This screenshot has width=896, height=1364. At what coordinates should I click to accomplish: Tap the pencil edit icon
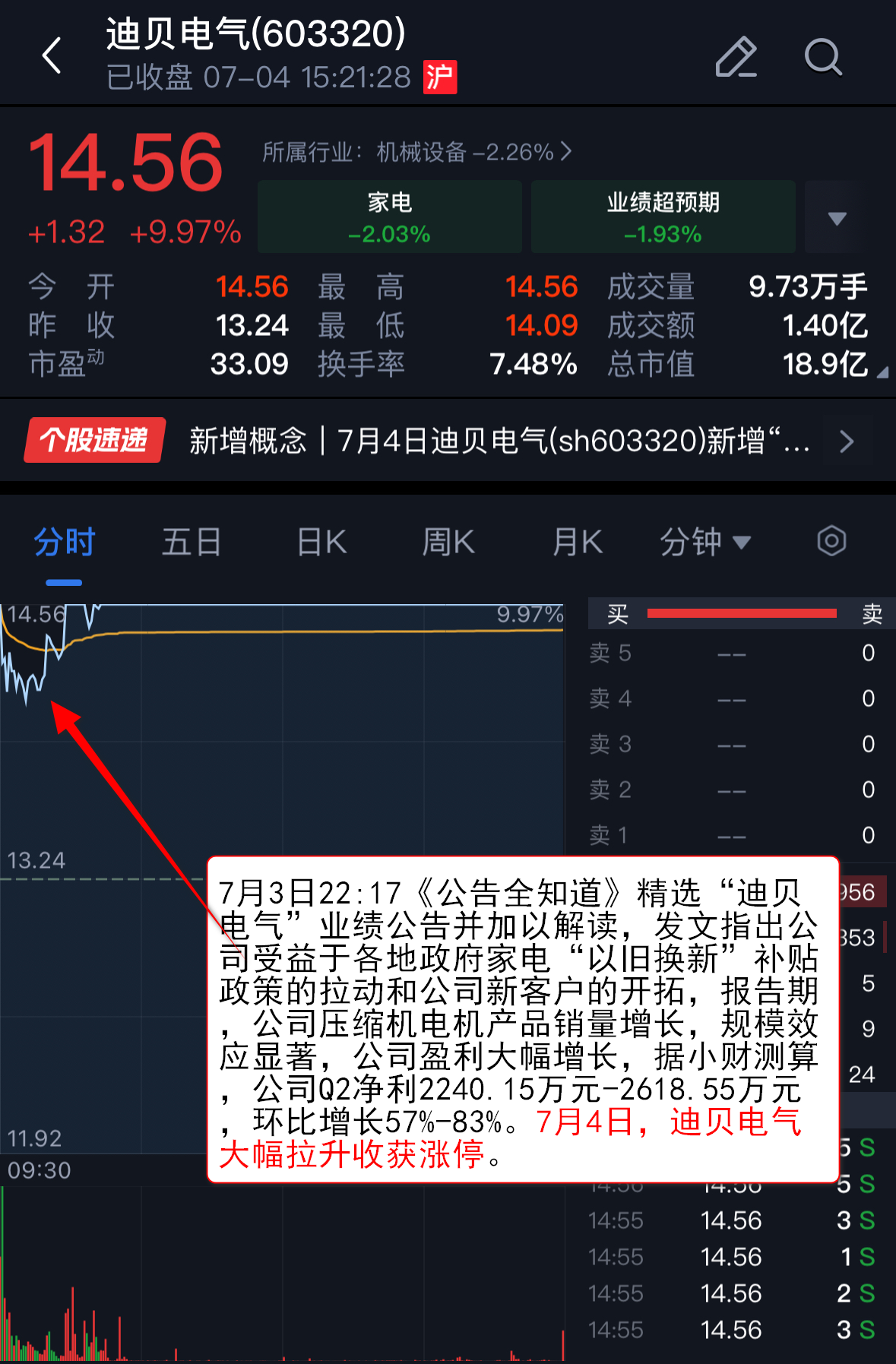coord(736,57)
